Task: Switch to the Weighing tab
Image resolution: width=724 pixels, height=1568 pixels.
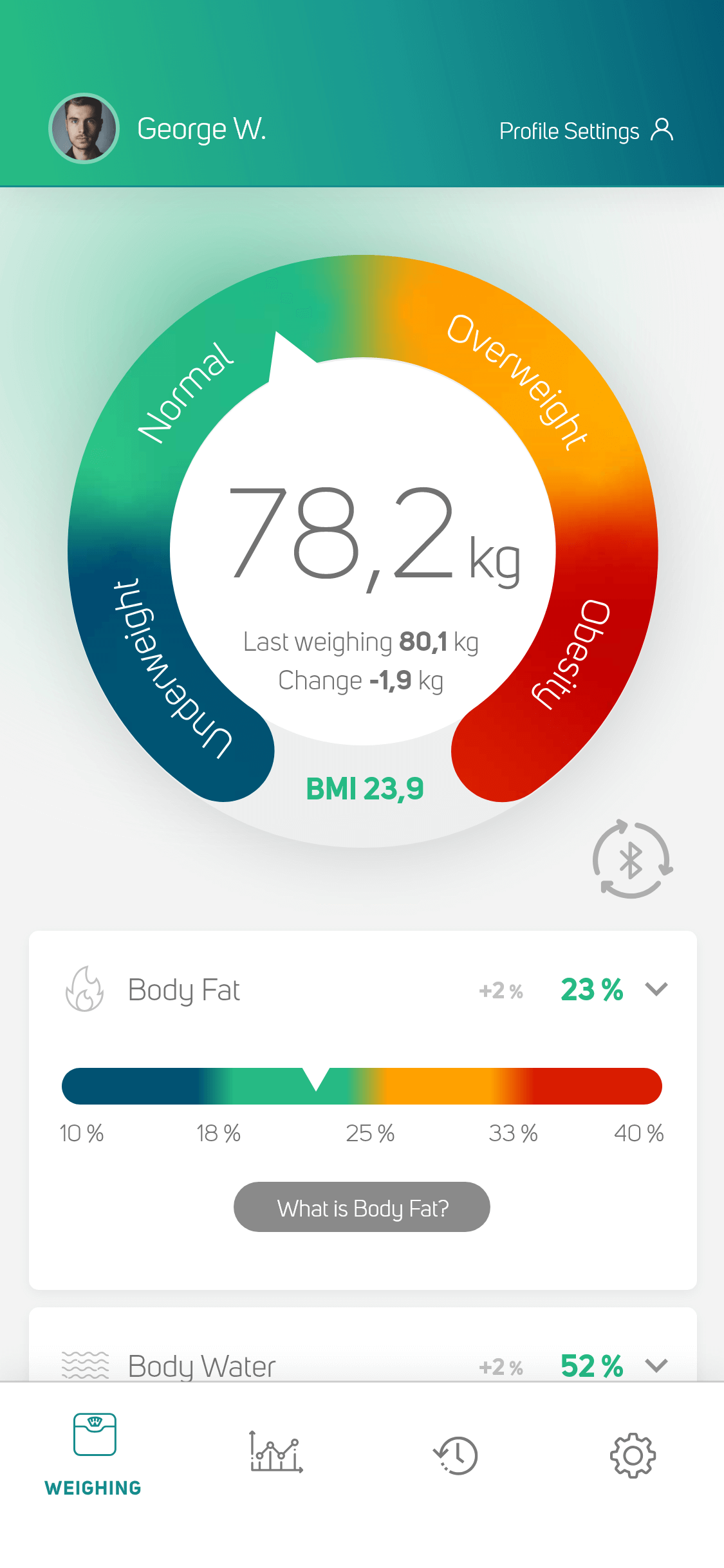Action: coord(94,1455)
